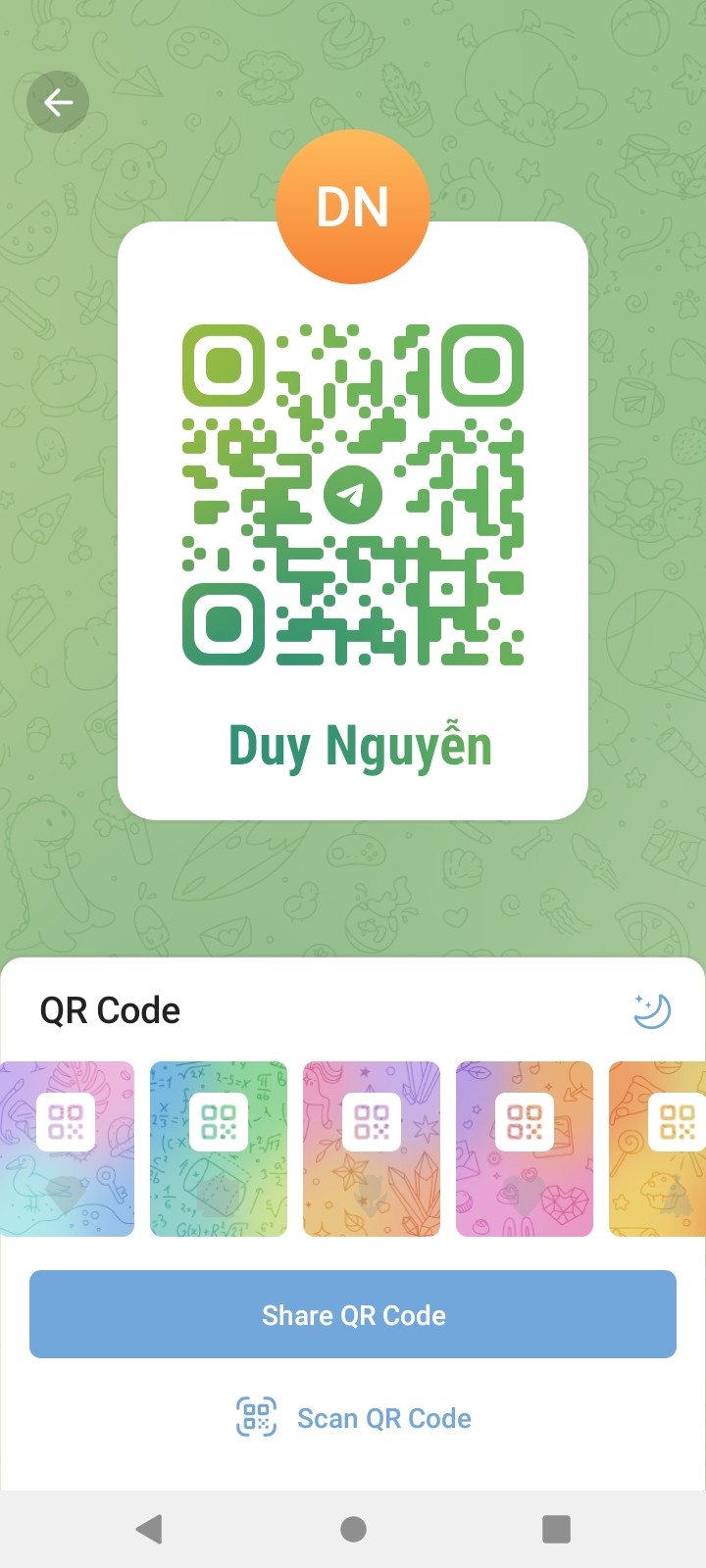This screenshot has height=1568, width=706.
Task: Pick the pink hearts QR theme
Action: (525, 1149)
